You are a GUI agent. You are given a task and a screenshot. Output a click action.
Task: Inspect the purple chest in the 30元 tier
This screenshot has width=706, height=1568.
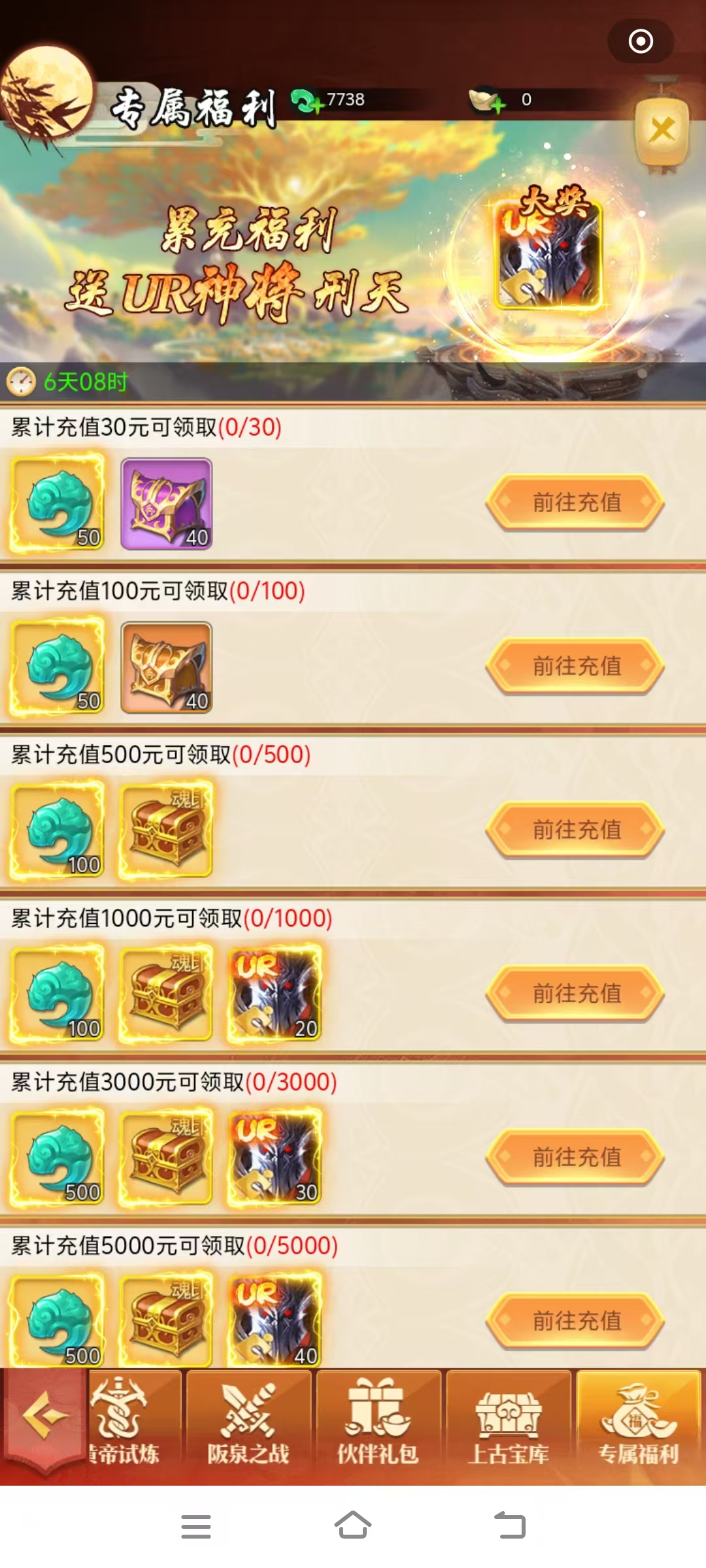pyautogui.click(x=166, y=504)
